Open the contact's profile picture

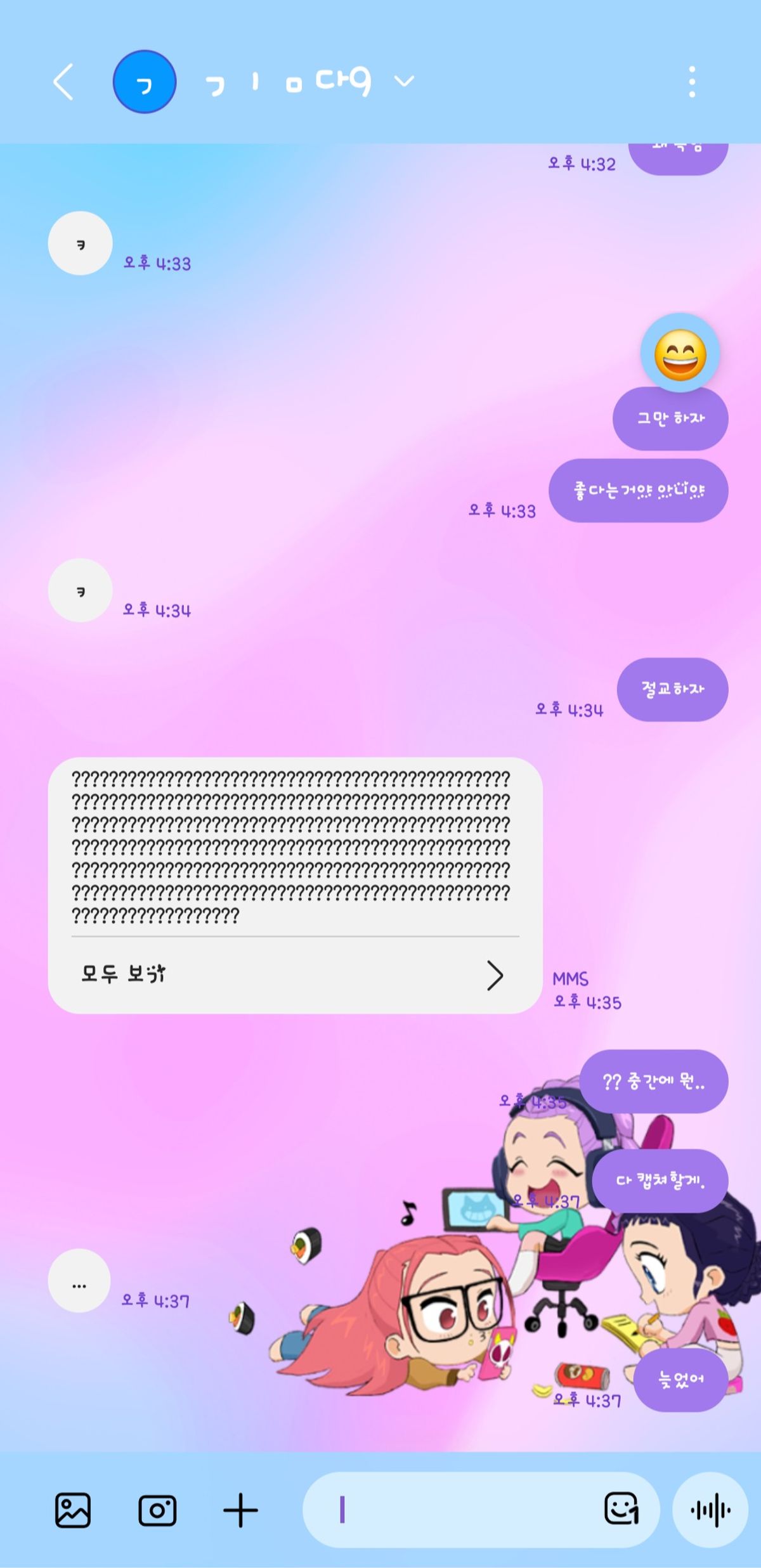144,82
